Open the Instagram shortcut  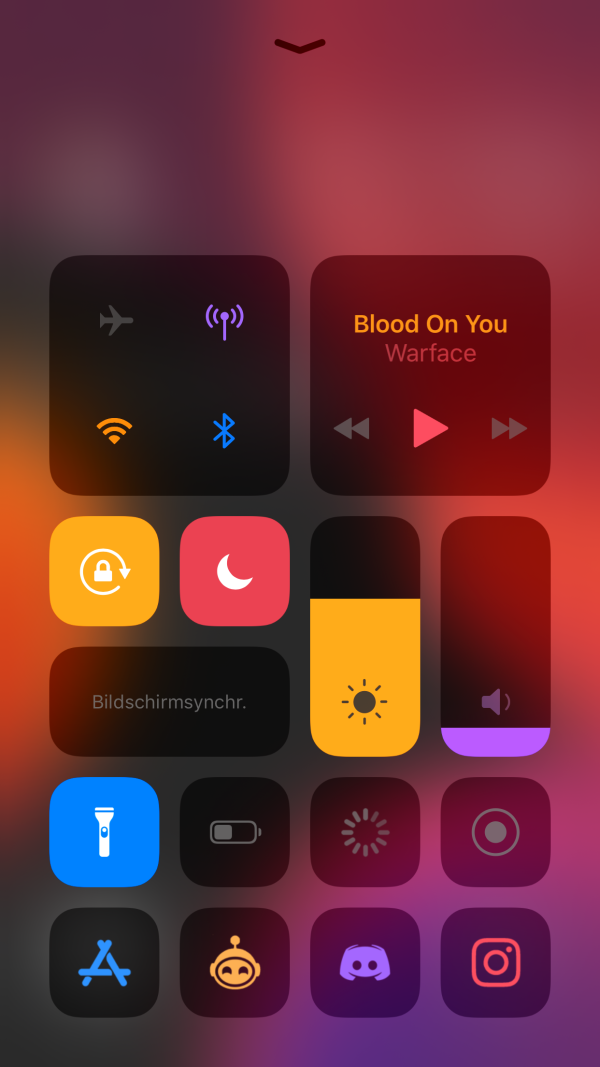(495, 962)
